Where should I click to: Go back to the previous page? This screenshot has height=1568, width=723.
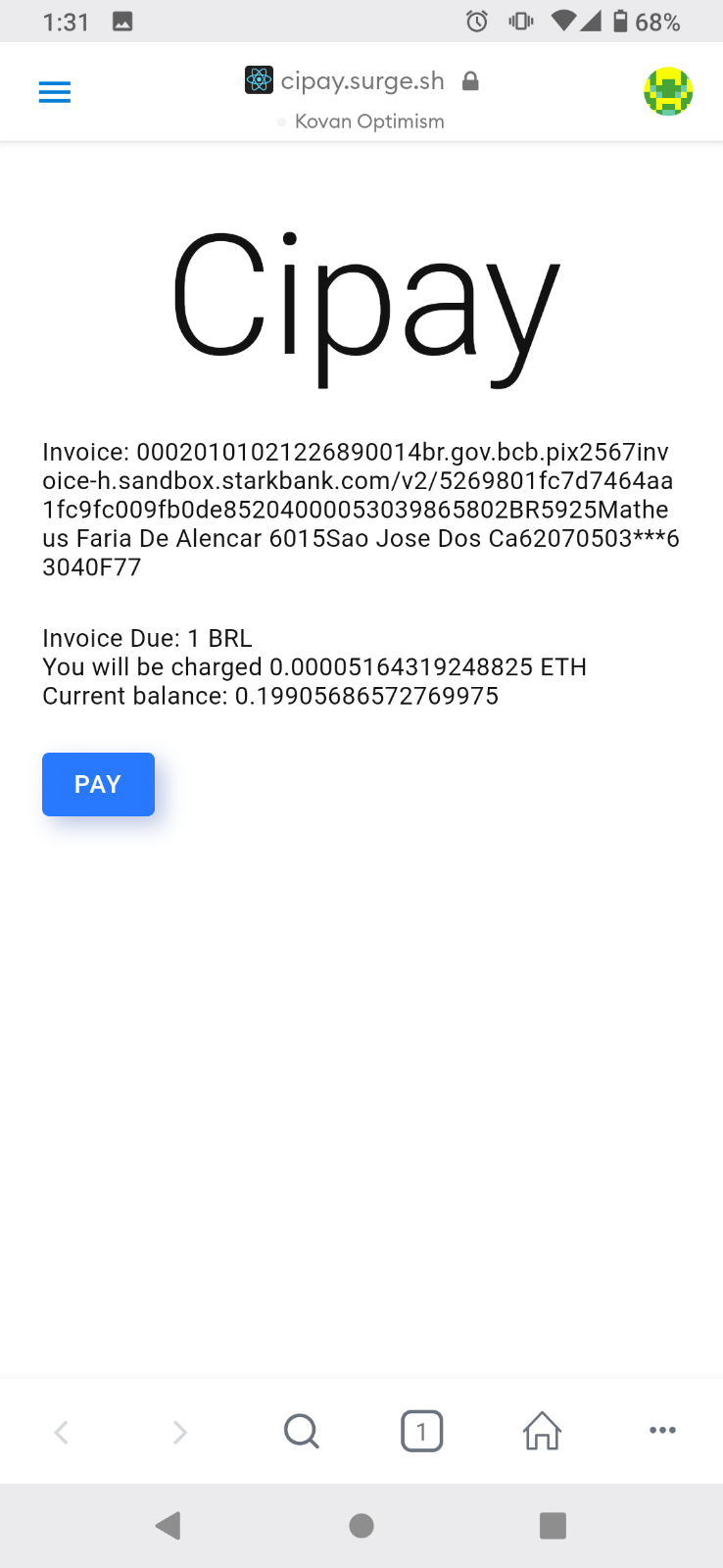61,1432
